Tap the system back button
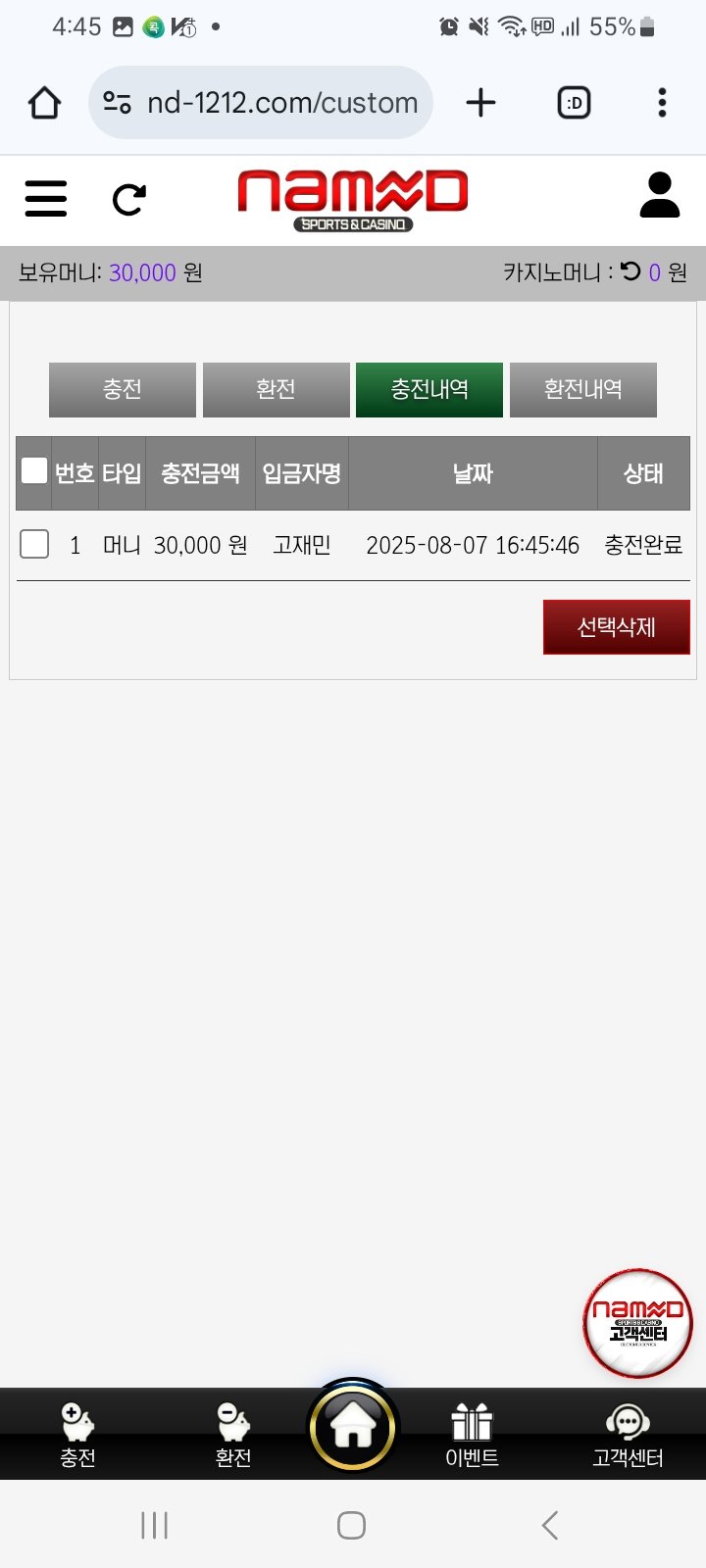Image resolution: width=706 pixels, height=1568 pixels. [550, 1525]
